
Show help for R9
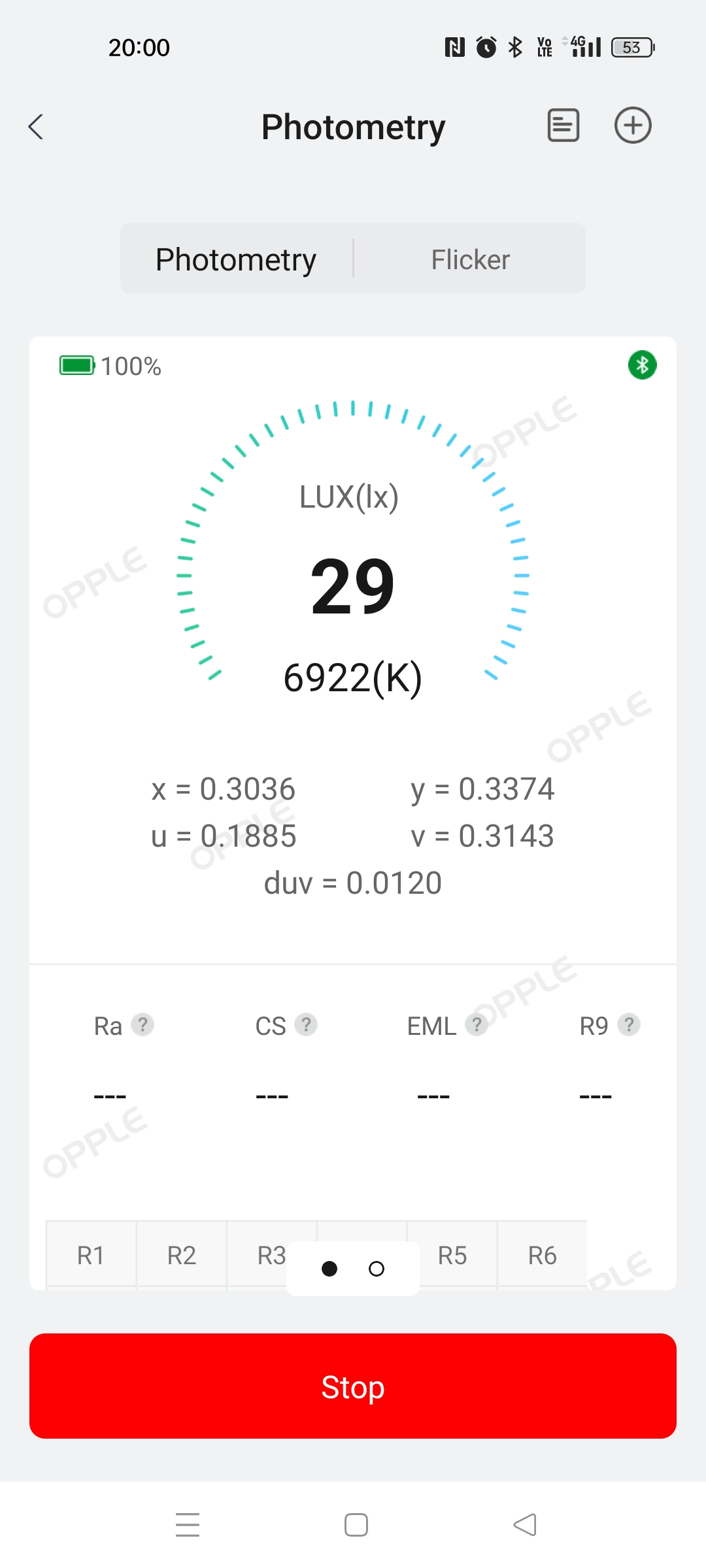(629, 1024)
